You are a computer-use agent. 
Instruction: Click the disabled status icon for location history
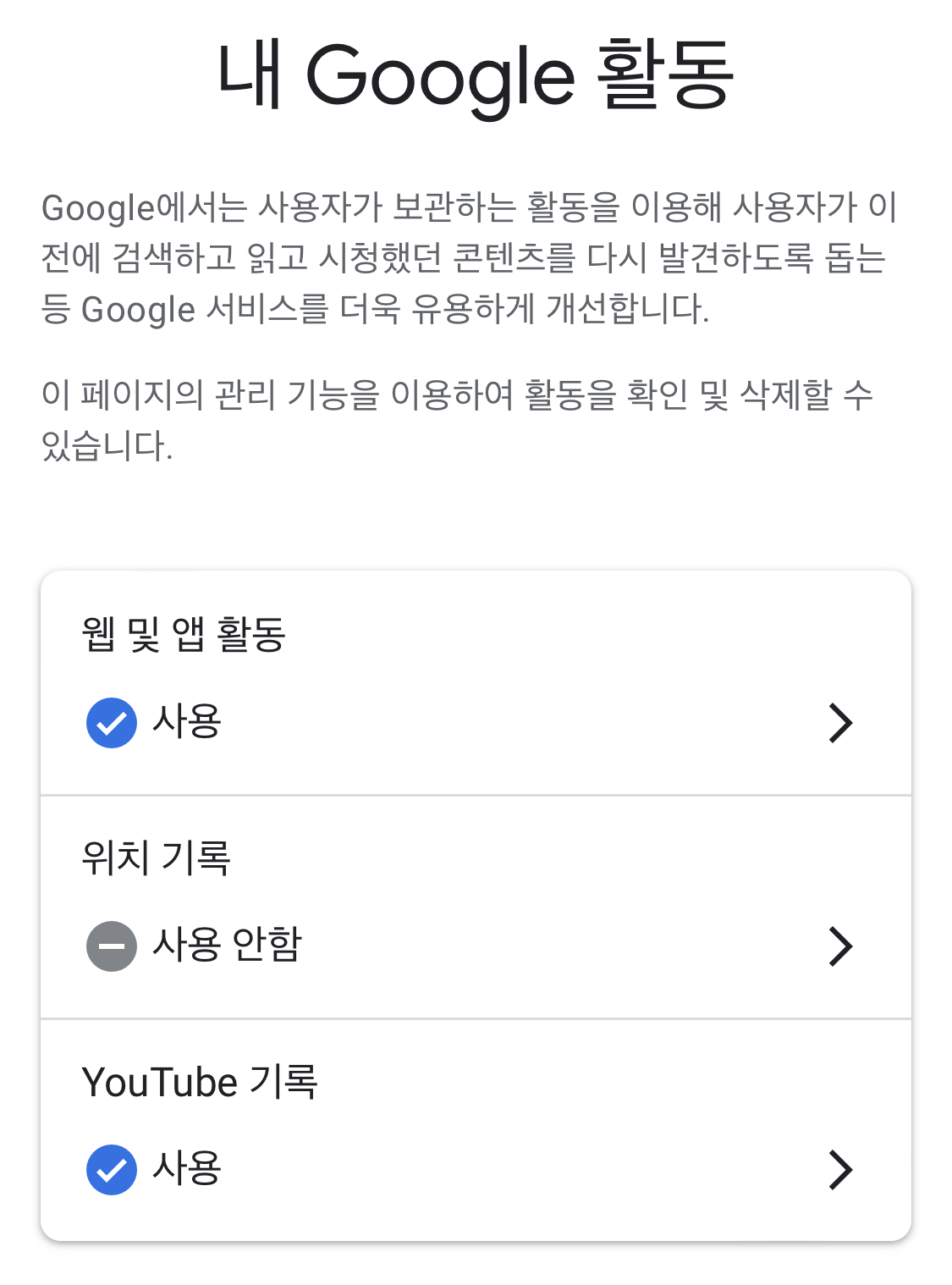point(111,946)
